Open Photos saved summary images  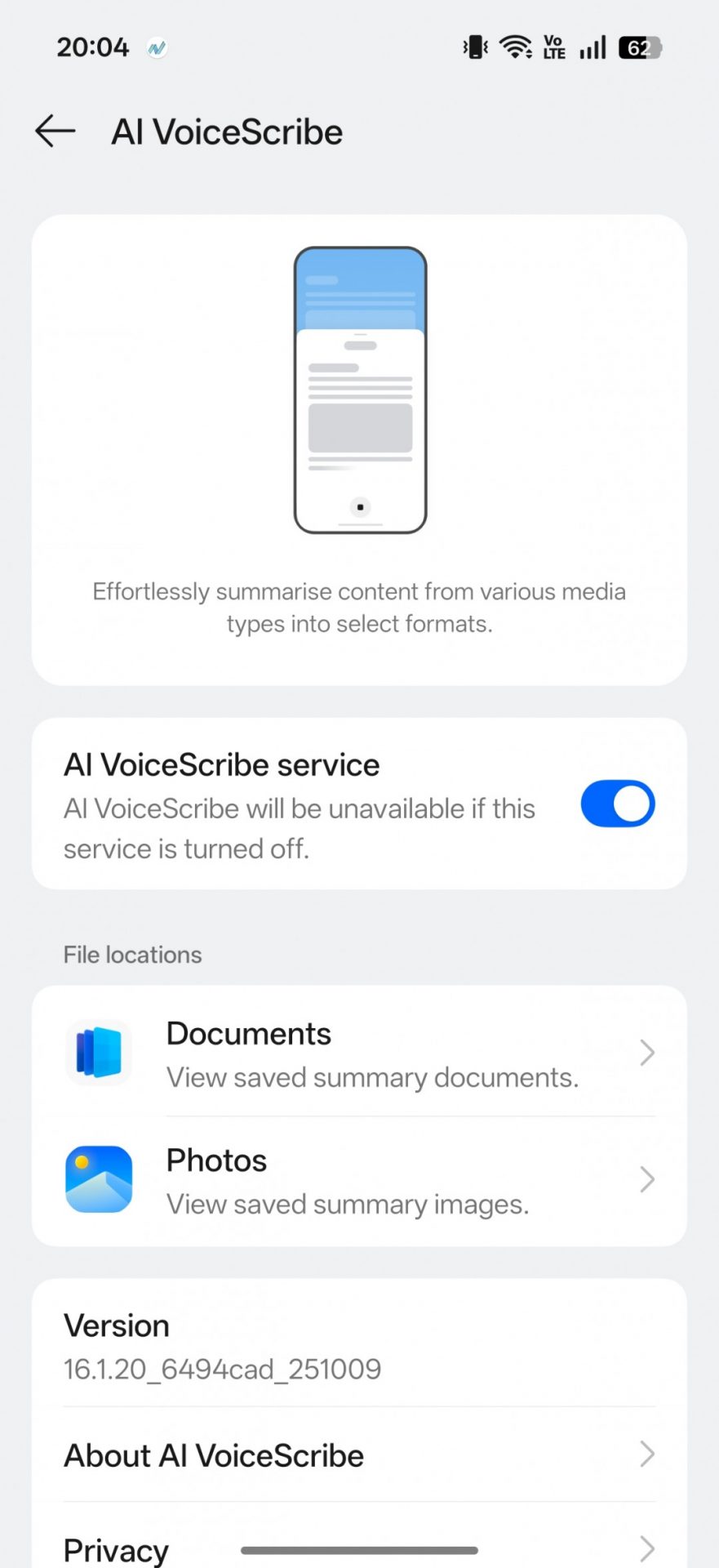359,1180
